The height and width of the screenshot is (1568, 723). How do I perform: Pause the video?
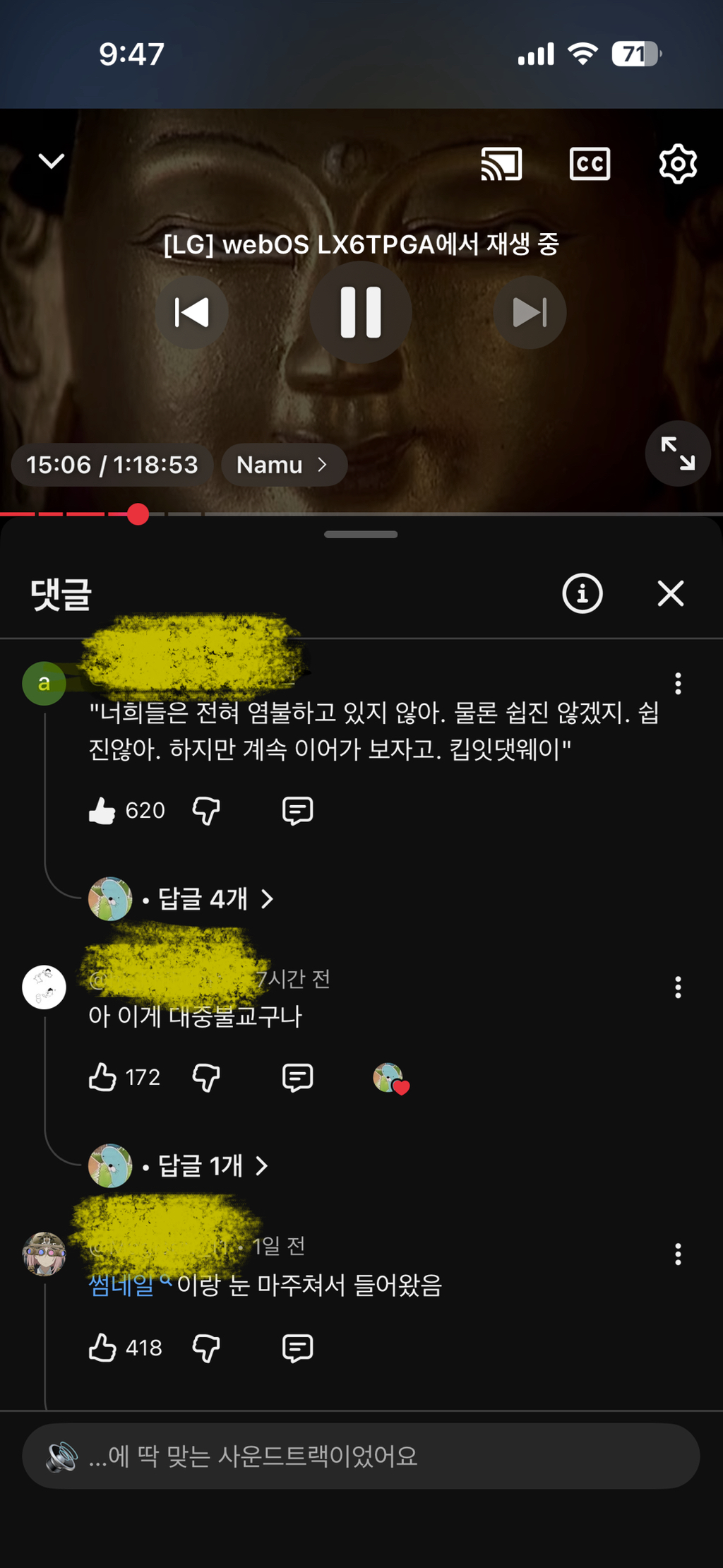361,312
